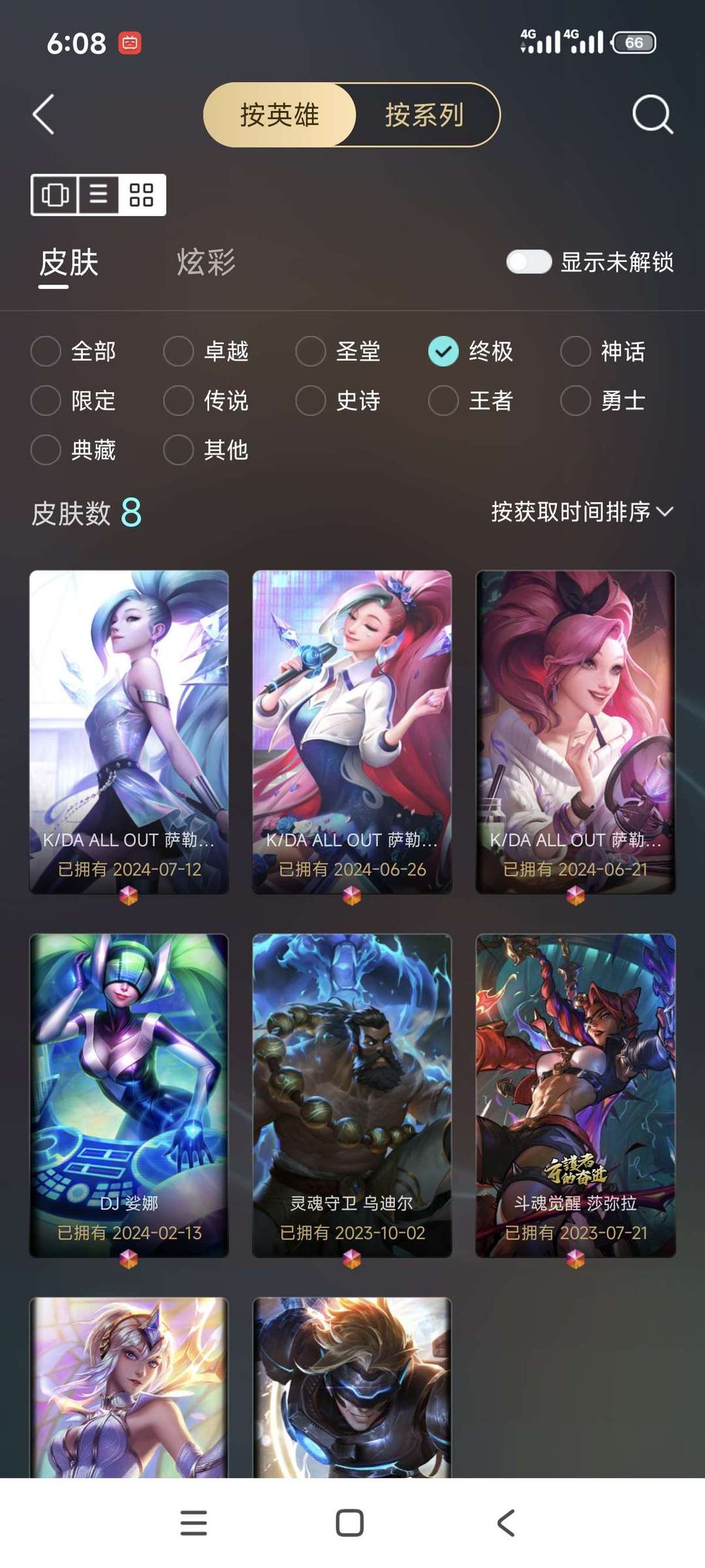The image size is (705, 1568).
Task: Tap the system home button
Action: [350, 1523]
